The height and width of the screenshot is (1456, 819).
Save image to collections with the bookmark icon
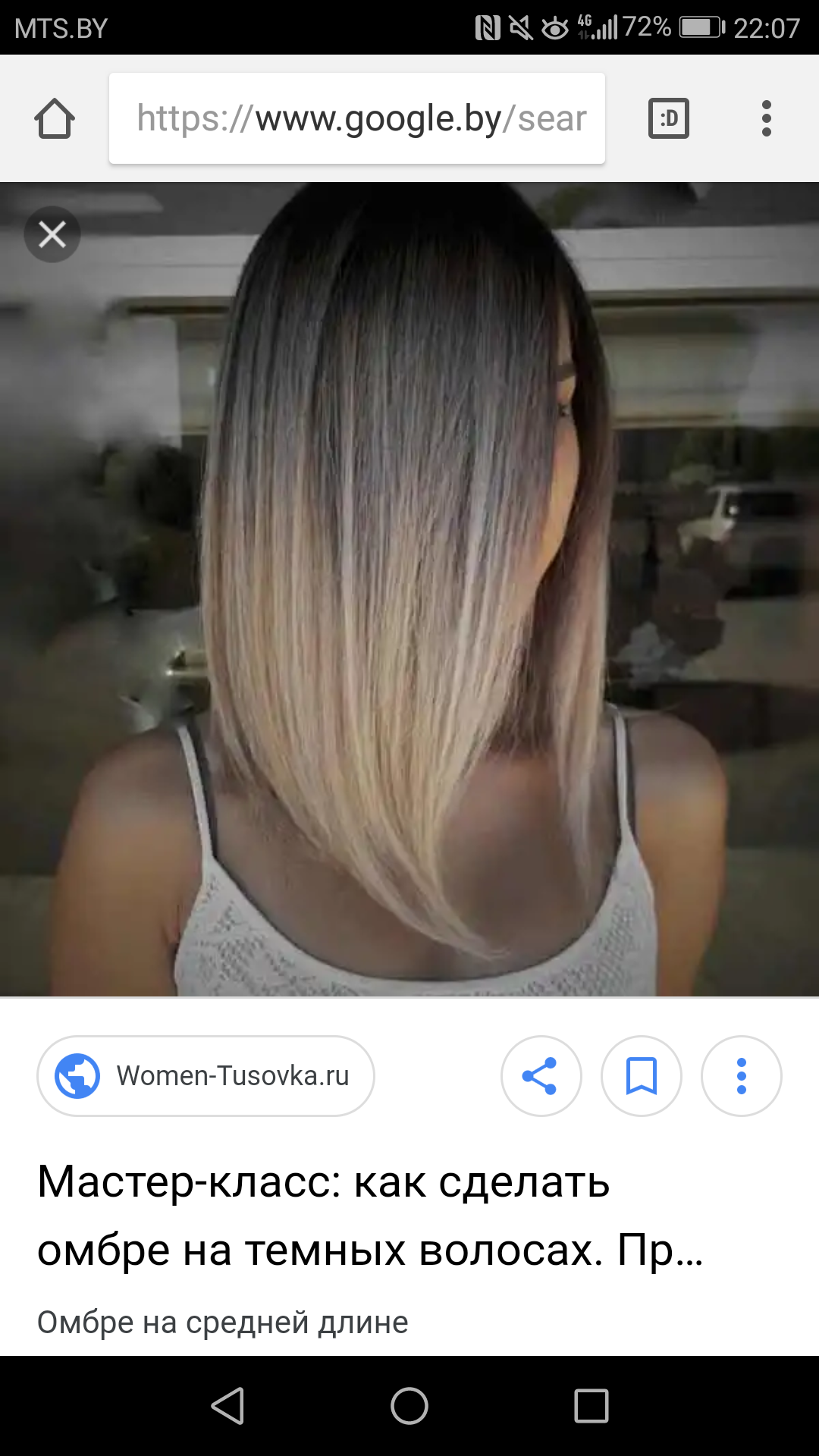[641, 1075]
